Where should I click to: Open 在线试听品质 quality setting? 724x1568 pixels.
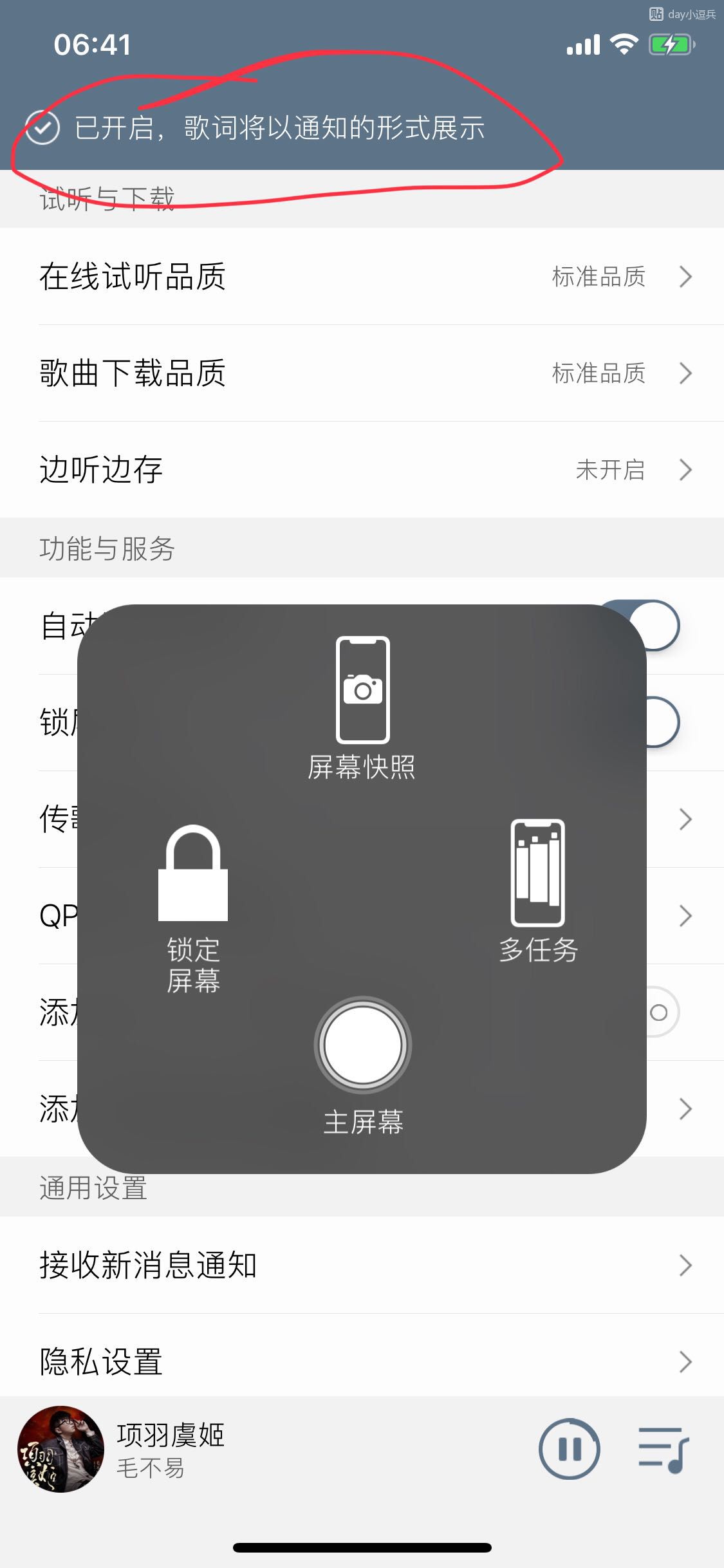click(362, 277)
